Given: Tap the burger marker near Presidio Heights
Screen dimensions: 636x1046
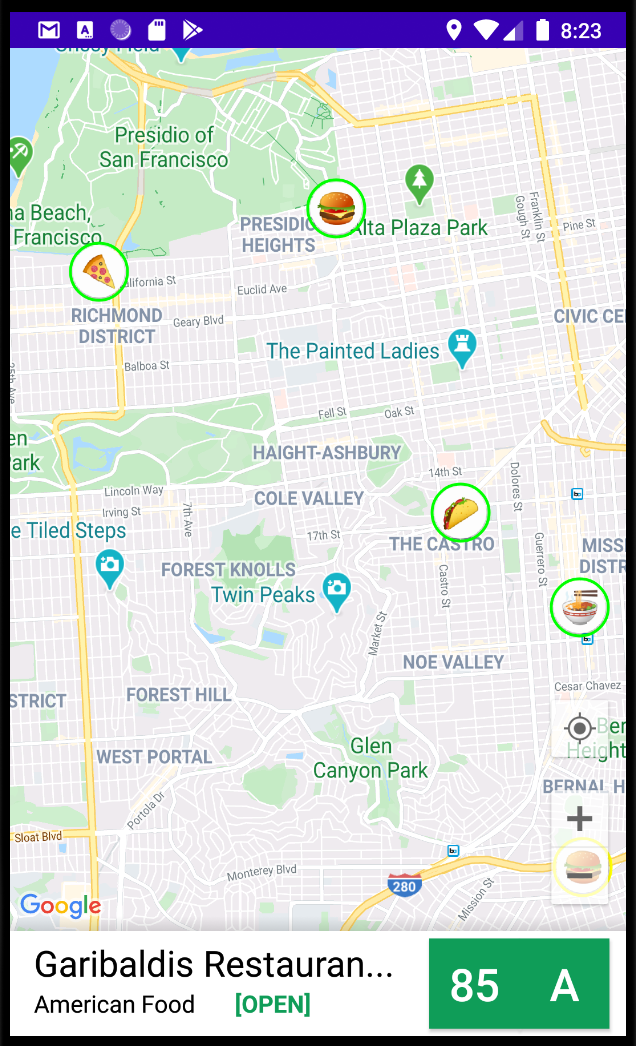Looking at the screenshot, I should coord(336,209).
